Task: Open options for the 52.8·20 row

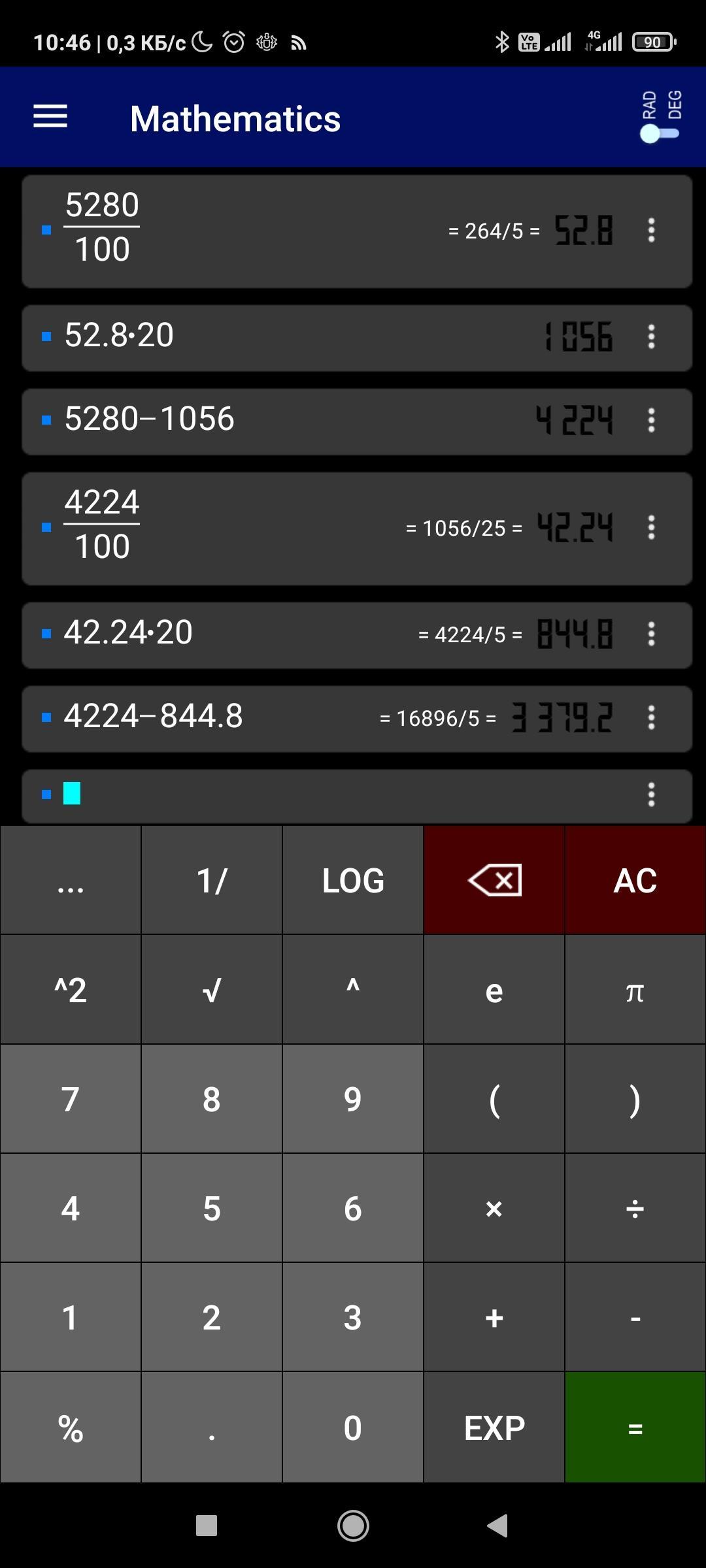Action: pyautogui.click(x=651, y=337)
